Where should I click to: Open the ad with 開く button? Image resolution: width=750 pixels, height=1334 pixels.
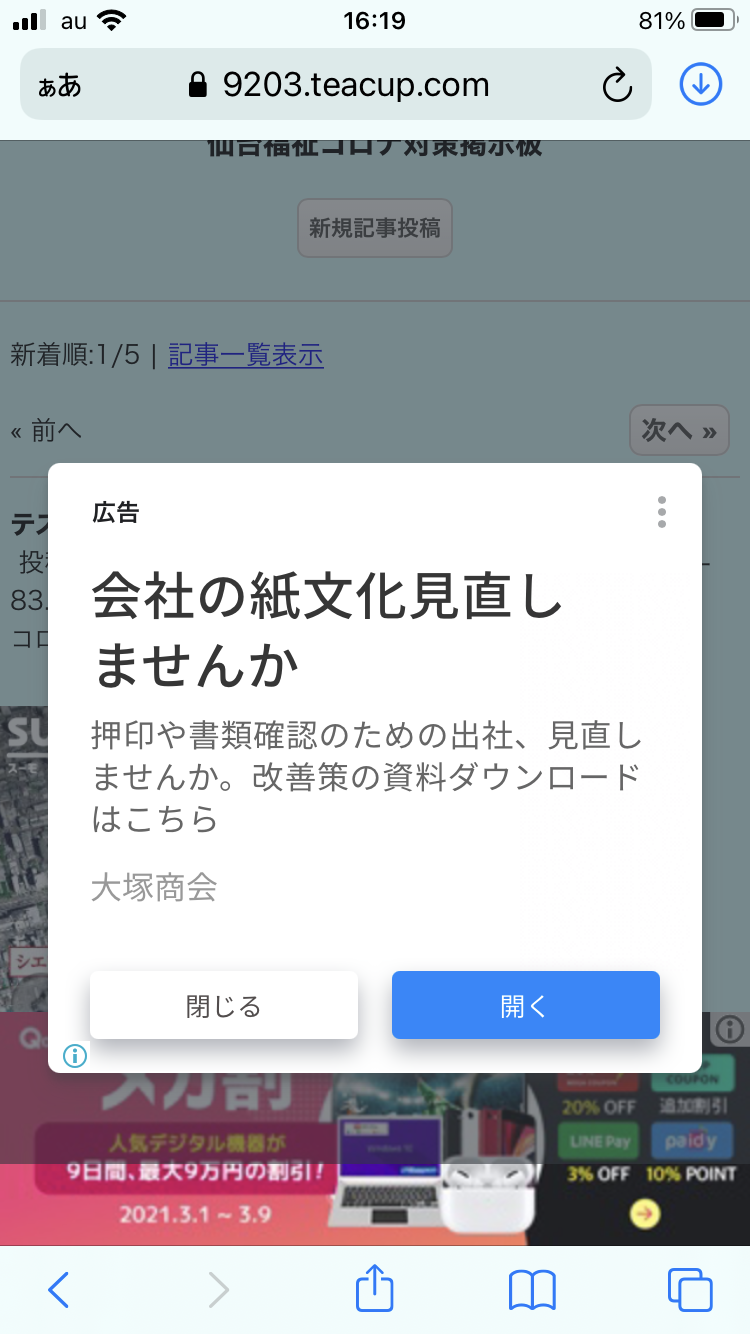525,1005
